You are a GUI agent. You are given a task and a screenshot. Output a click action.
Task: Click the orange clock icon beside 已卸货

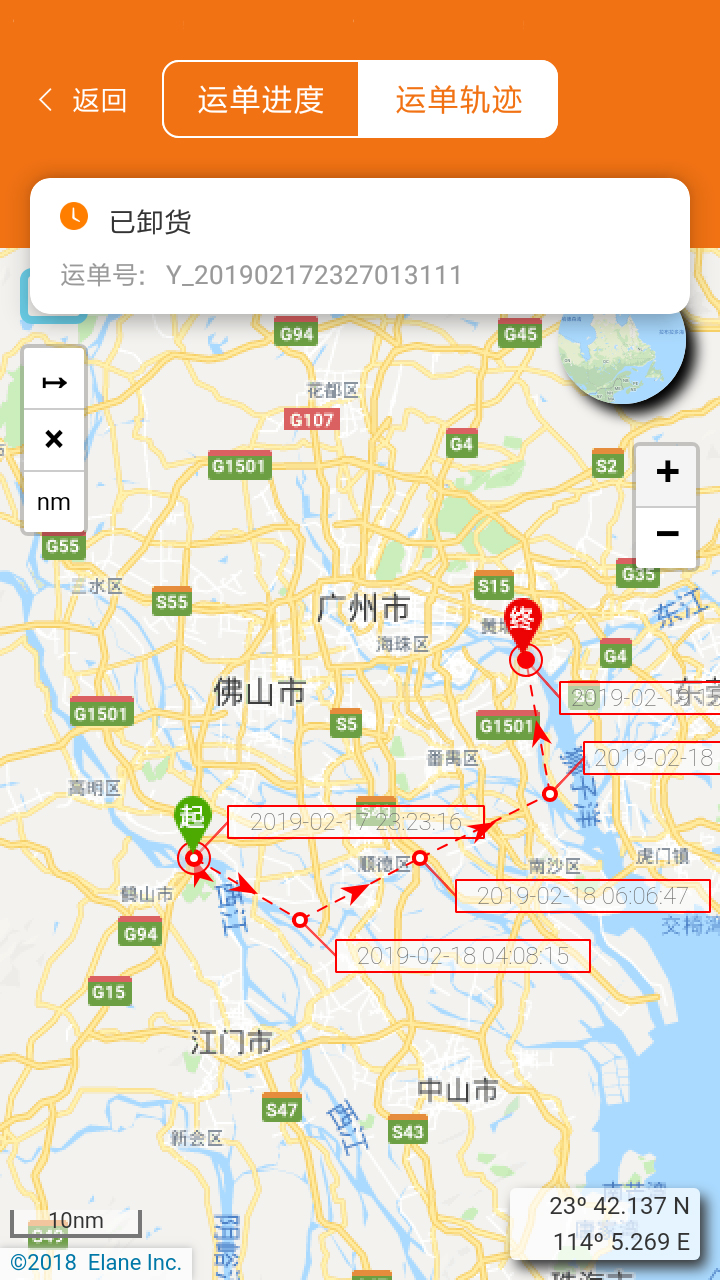pos(72,216)
